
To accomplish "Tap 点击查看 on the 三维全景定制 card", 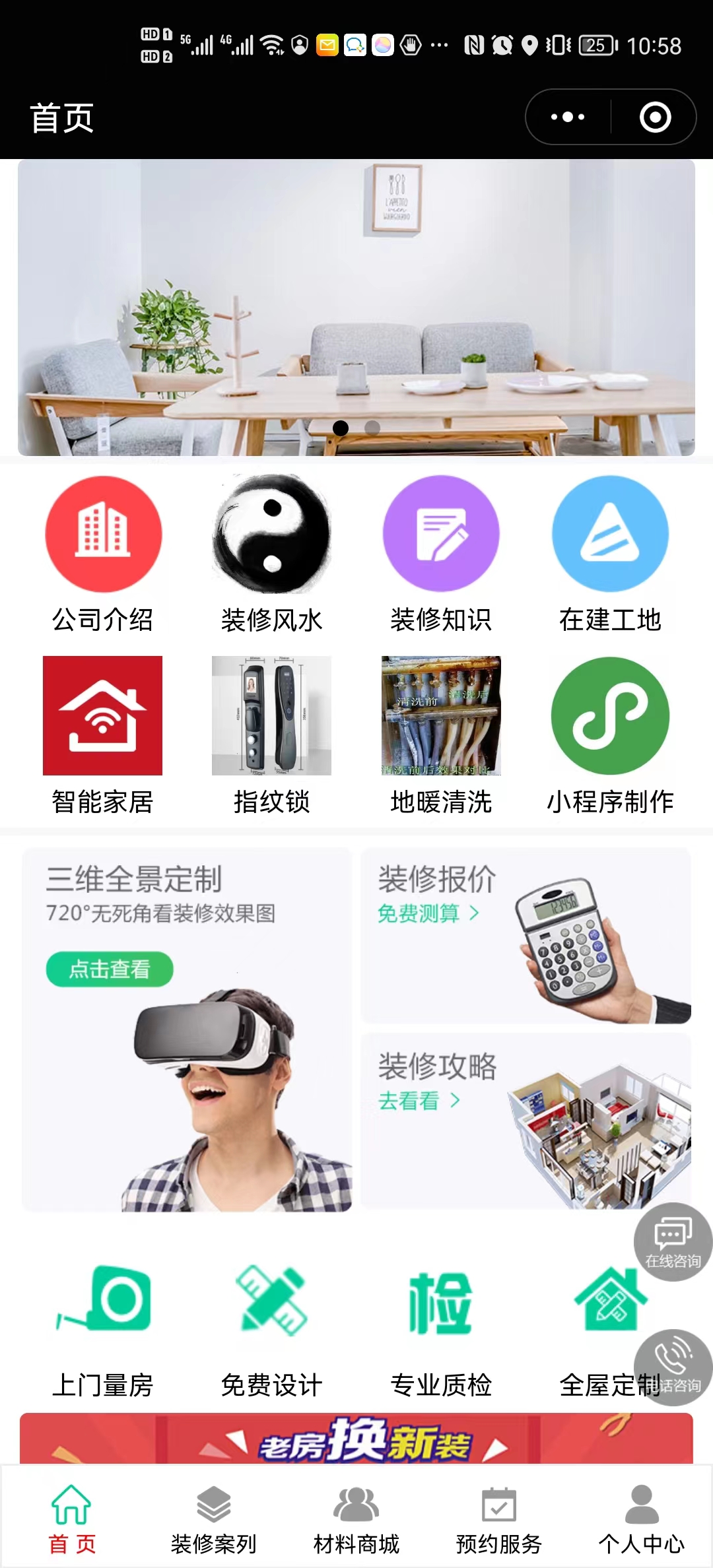I will (110, 969).
